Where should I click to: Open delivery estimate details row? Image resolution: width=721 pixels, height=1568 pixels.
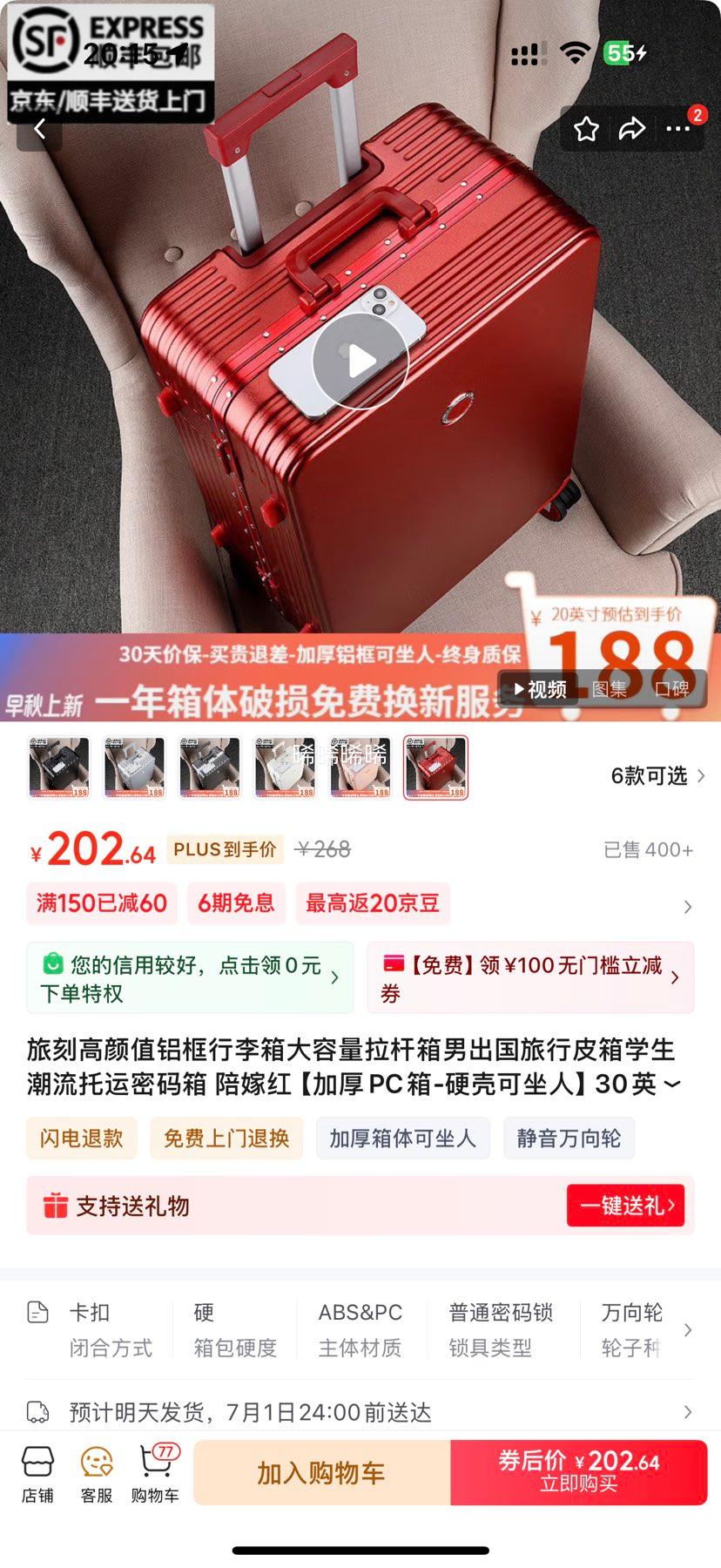pyautogui.click(x=360, y=1411)
